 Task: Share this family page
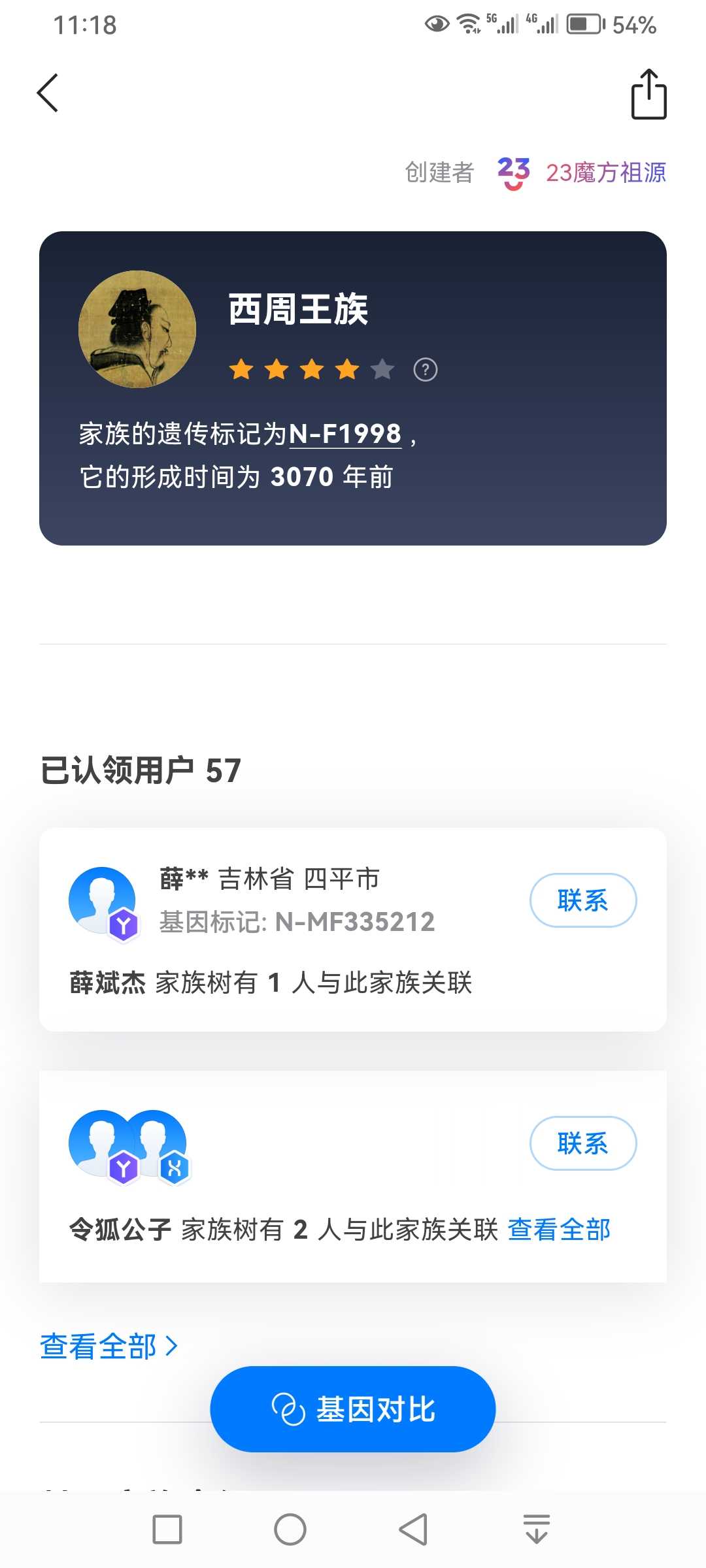click(x=648, y=94)
